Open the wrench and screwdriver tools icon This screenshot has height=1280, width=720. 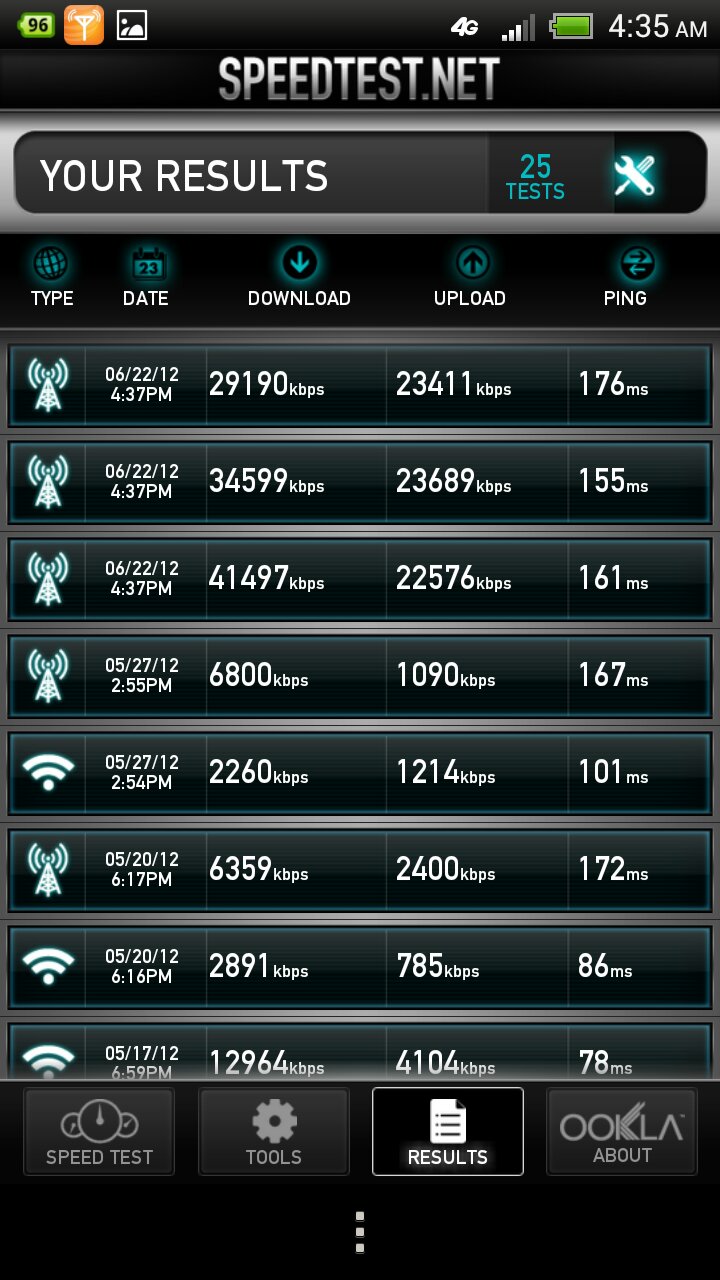pyautogui.click(x=634, y=176)
